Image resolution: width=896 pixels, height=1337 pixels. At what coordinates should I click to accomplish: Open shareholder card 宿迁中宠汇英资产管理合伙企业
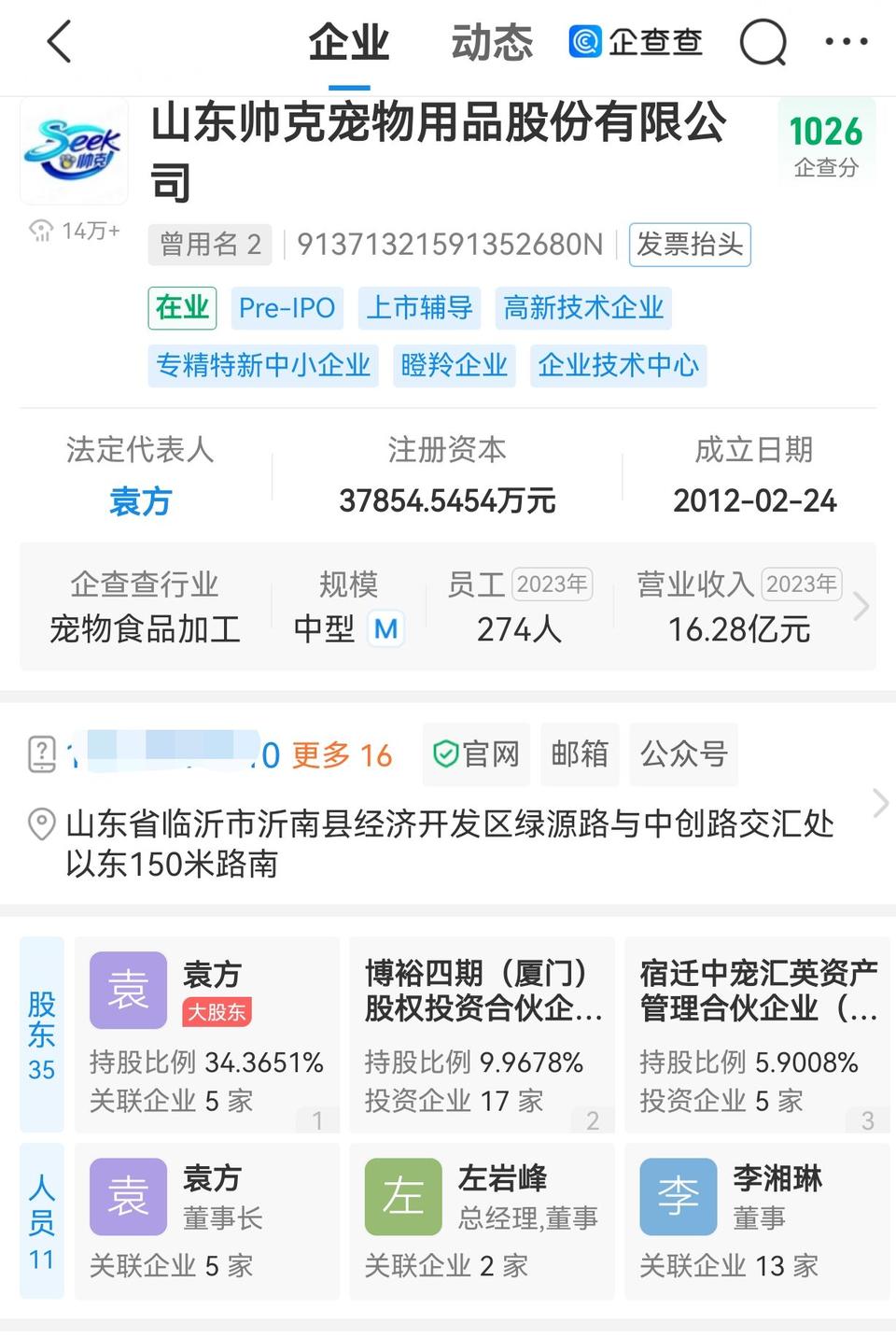click(x=757, y=1034)
